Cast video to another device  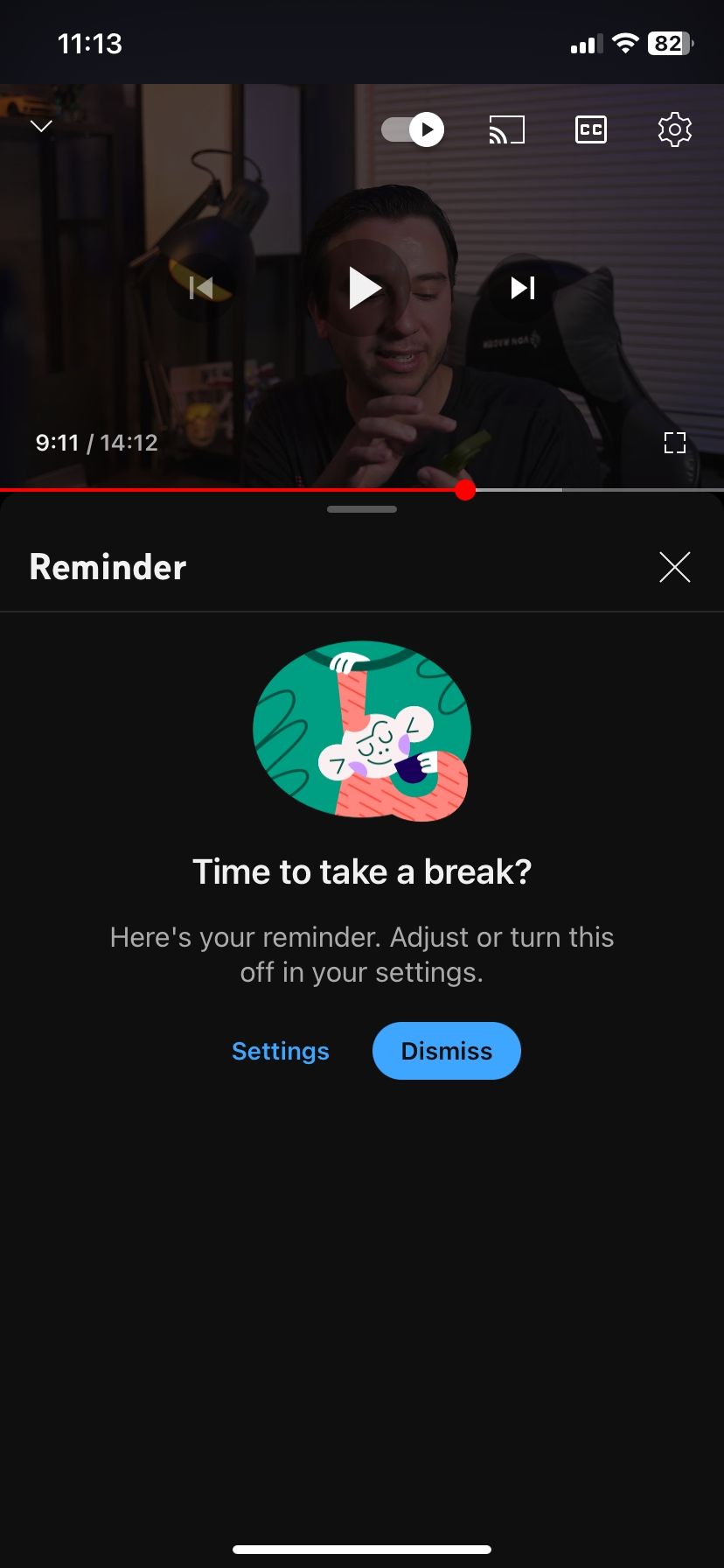pyautogui.click(x=506, y=130)
